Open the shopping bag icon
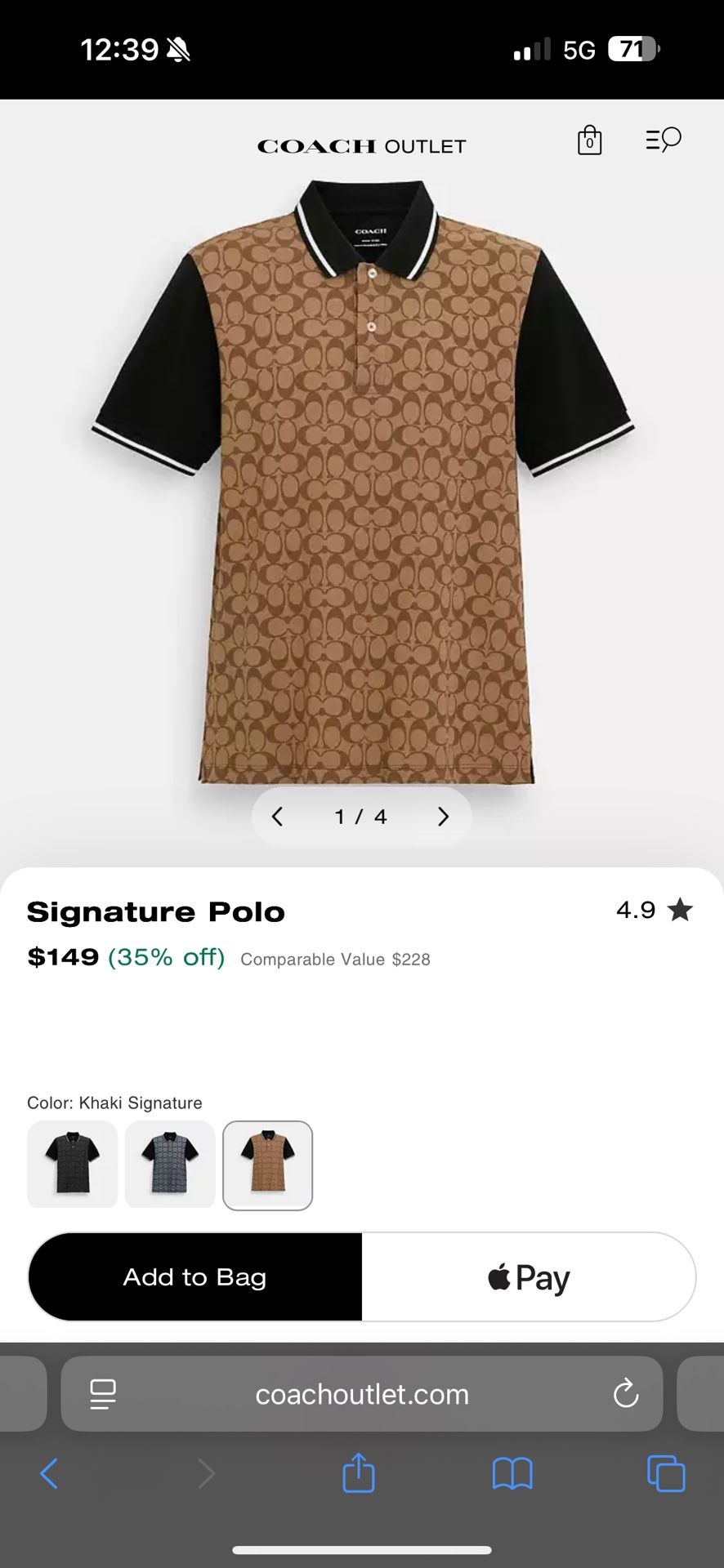The width and height of the screenshot is (724, 1568). click(x=589, y=140)
